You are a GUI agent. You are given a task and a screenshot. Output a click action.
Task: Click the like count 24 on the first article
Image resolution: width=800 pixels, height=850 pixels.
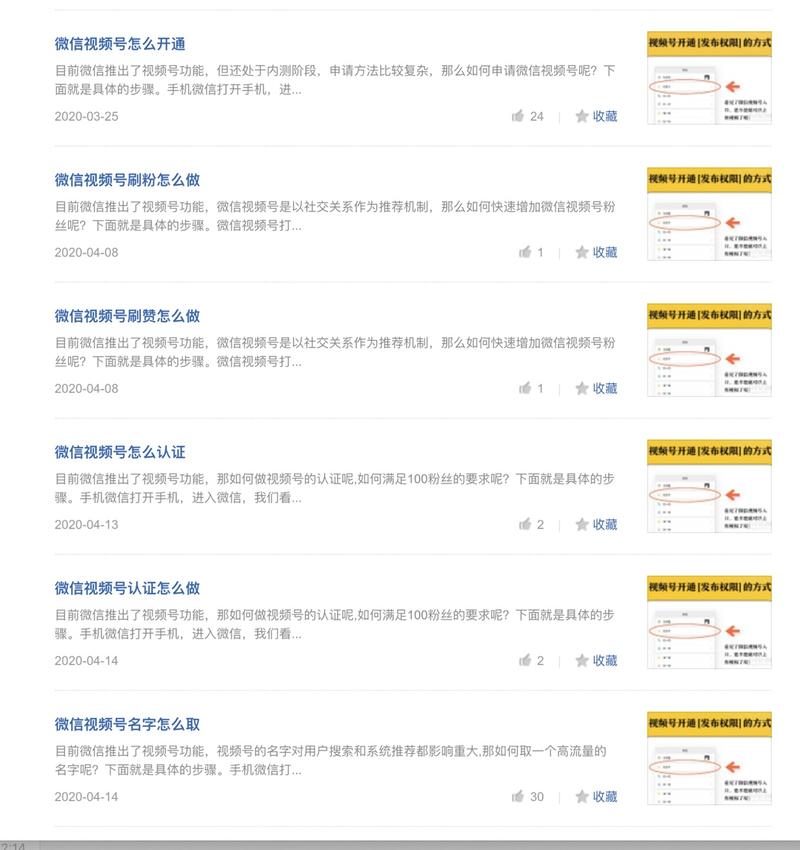click(x=536, y=118)
